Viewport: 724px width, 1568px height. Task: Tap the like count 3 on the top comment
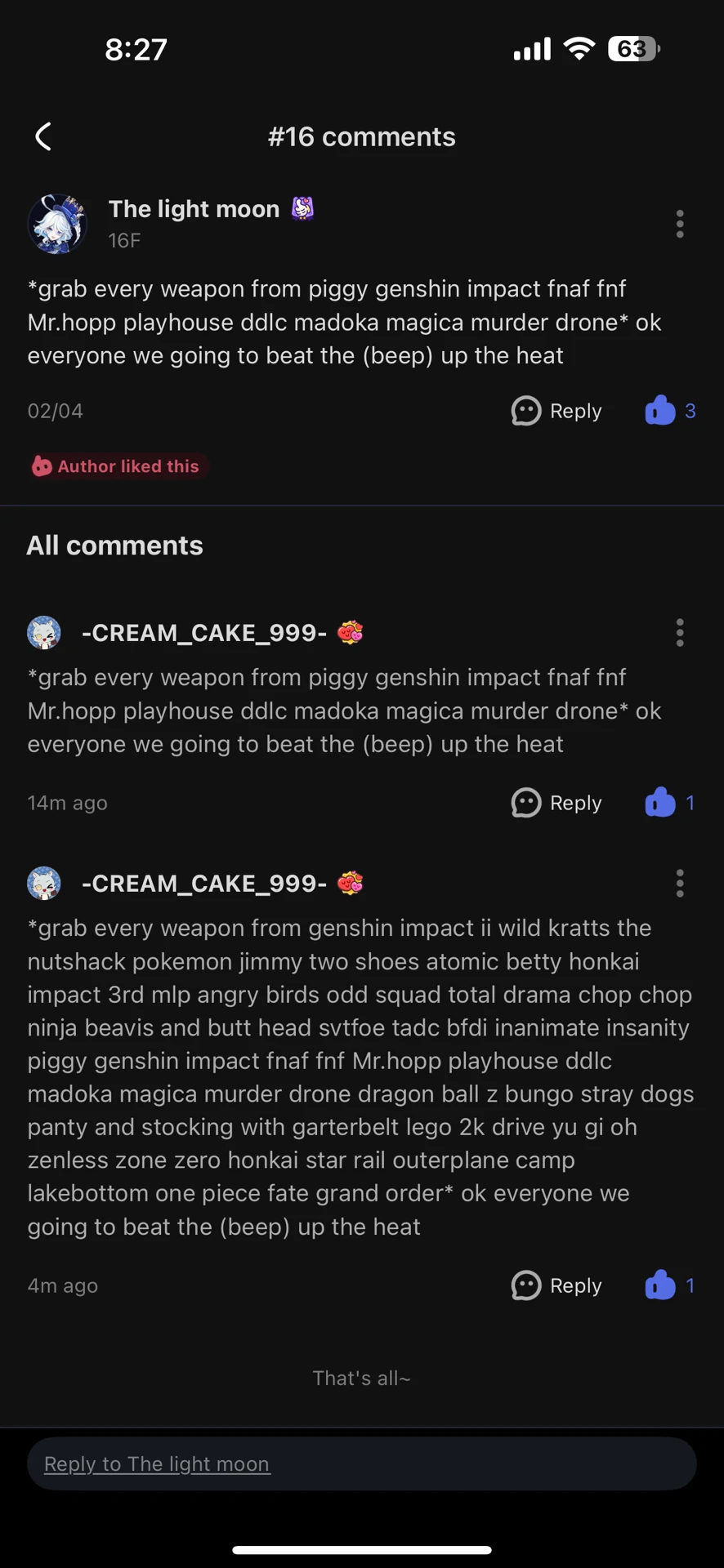[x=690, y=411]
